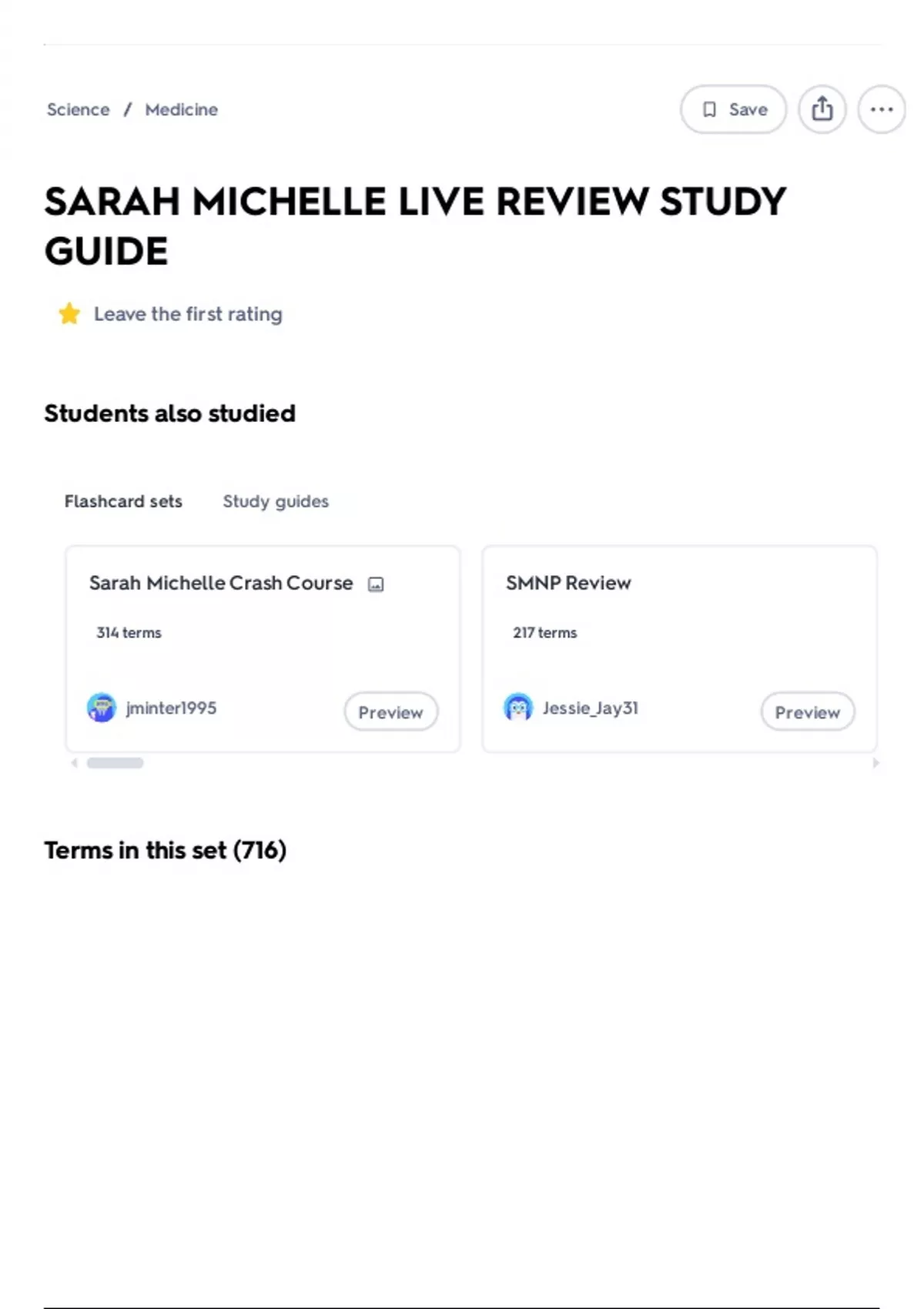Screen dimensions: 924x1309
Task: Switch to the Flashcard sets tab
Action: click(x=123, y=501)
